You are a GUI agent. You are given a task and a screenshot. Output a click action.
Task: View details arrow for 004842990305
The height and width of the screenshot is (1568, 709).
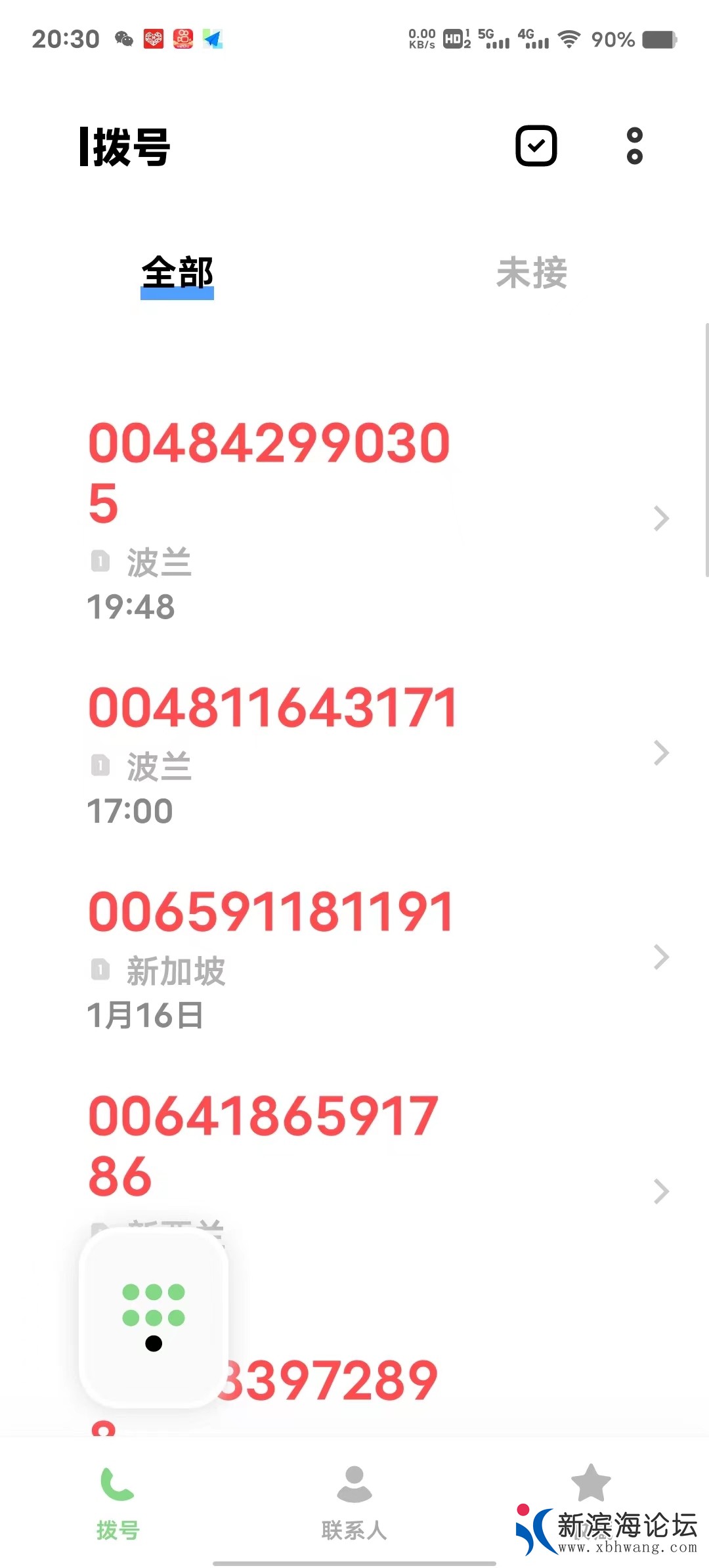click(x=661, y=519)
